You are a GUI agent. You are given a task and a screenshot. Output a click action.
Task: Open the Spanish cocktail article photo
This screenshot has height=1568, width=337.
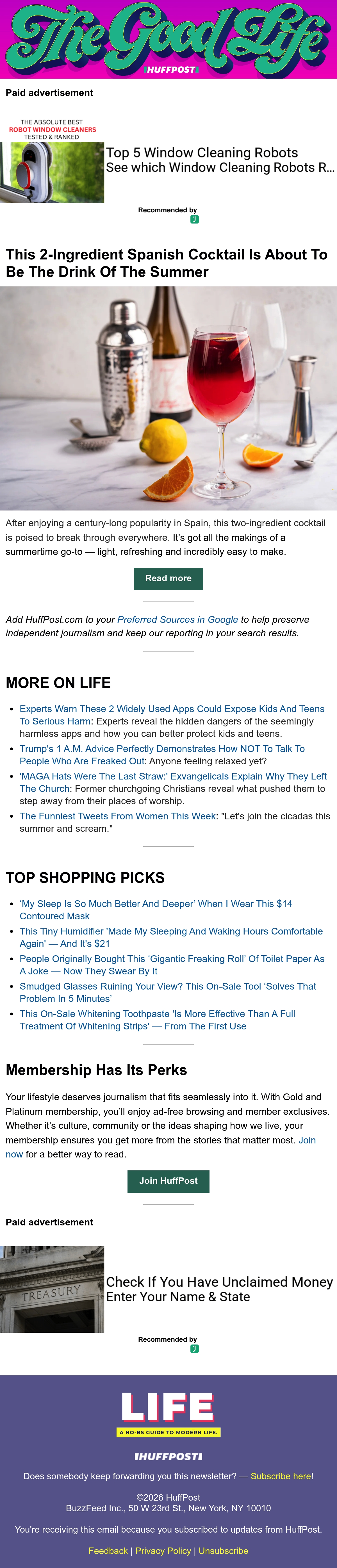click(x=168, y=398)
